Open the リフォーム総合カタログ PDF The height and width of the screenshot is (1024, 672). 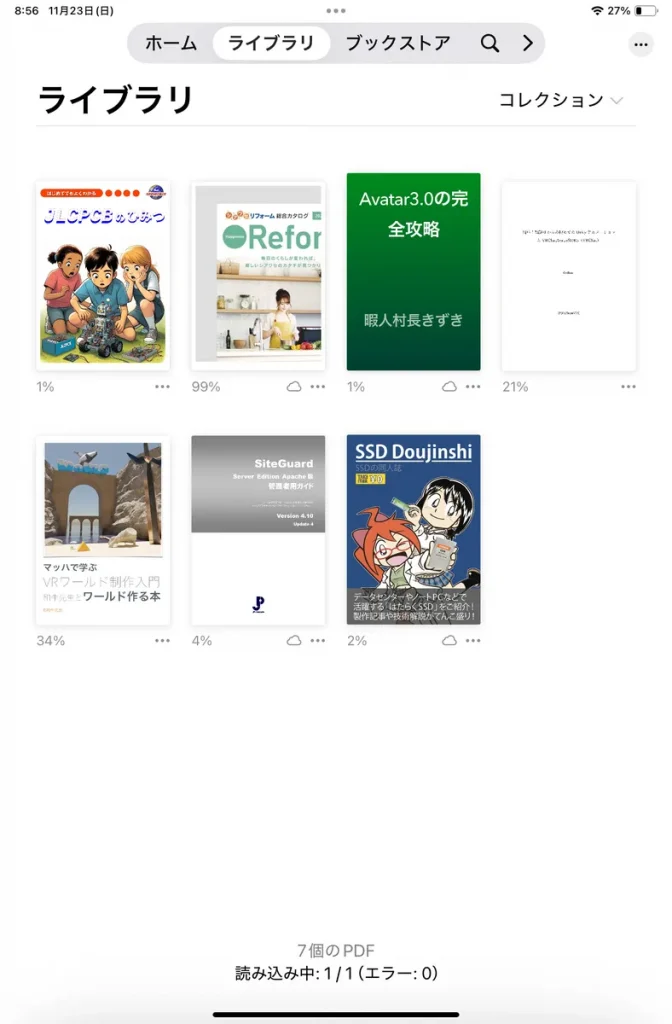coord(258,275)
